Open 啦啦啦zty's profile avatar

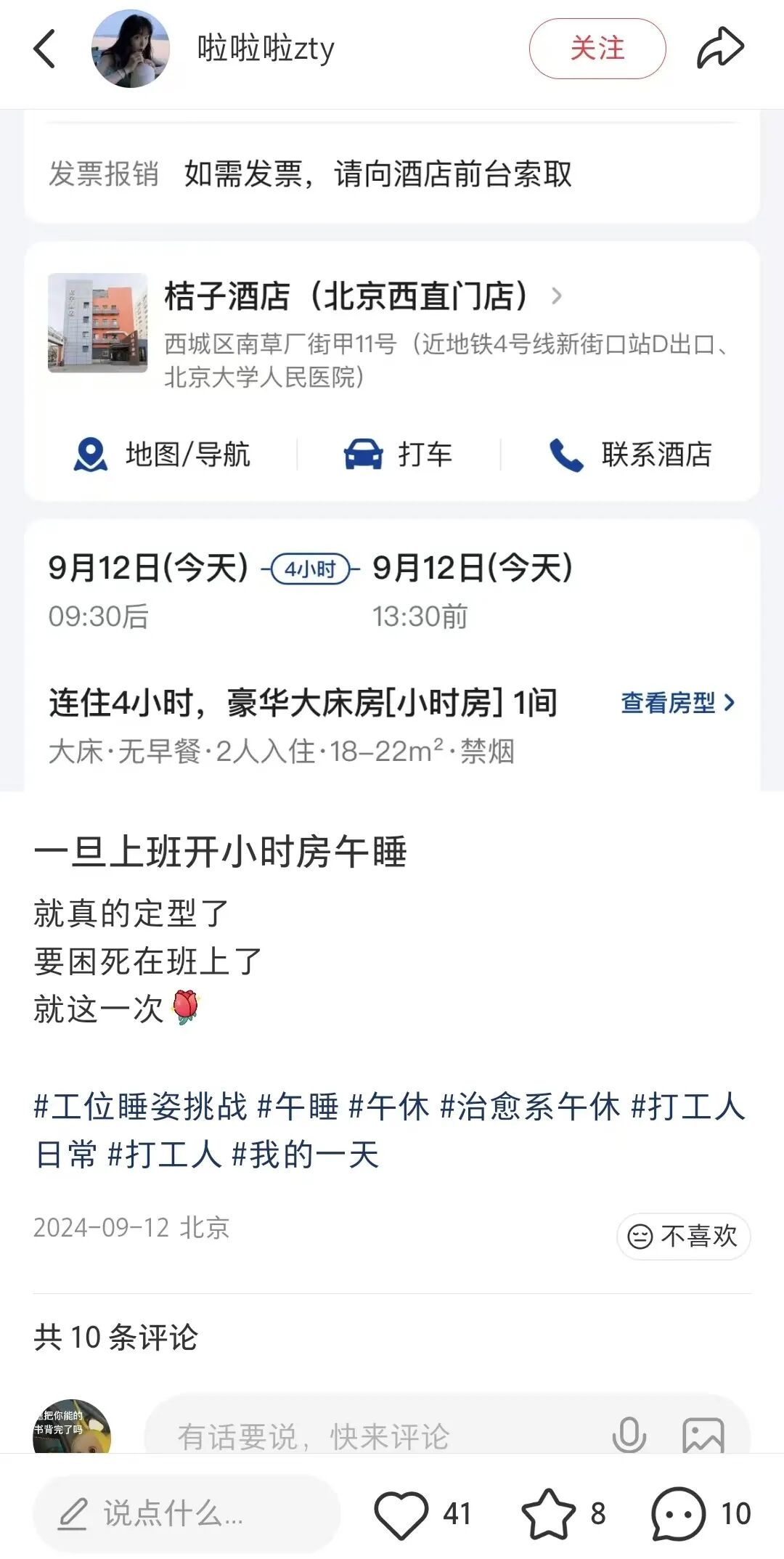click(x=131, y=49)
